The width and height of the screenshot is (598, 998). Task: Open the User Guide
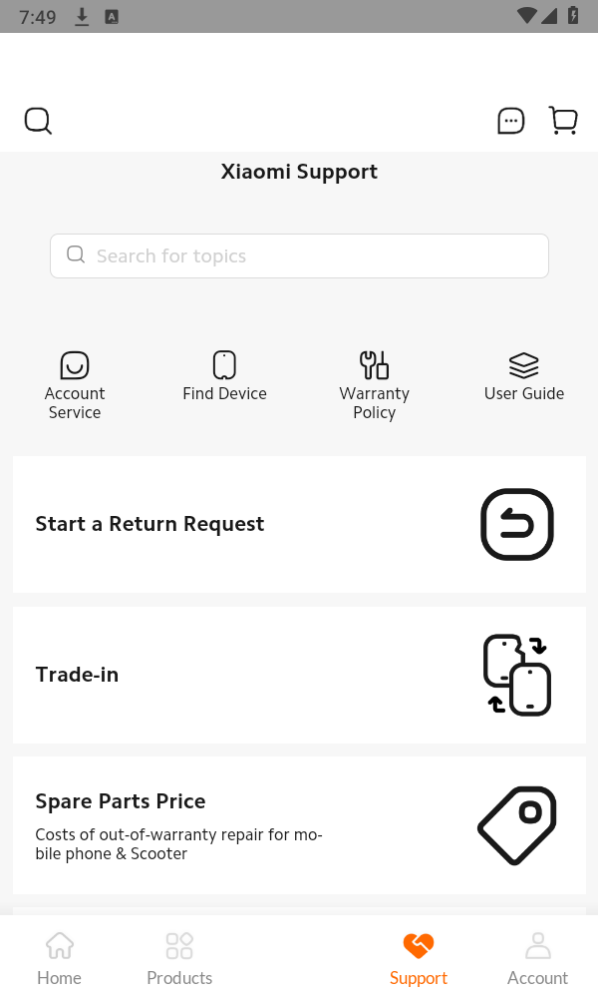524,376
